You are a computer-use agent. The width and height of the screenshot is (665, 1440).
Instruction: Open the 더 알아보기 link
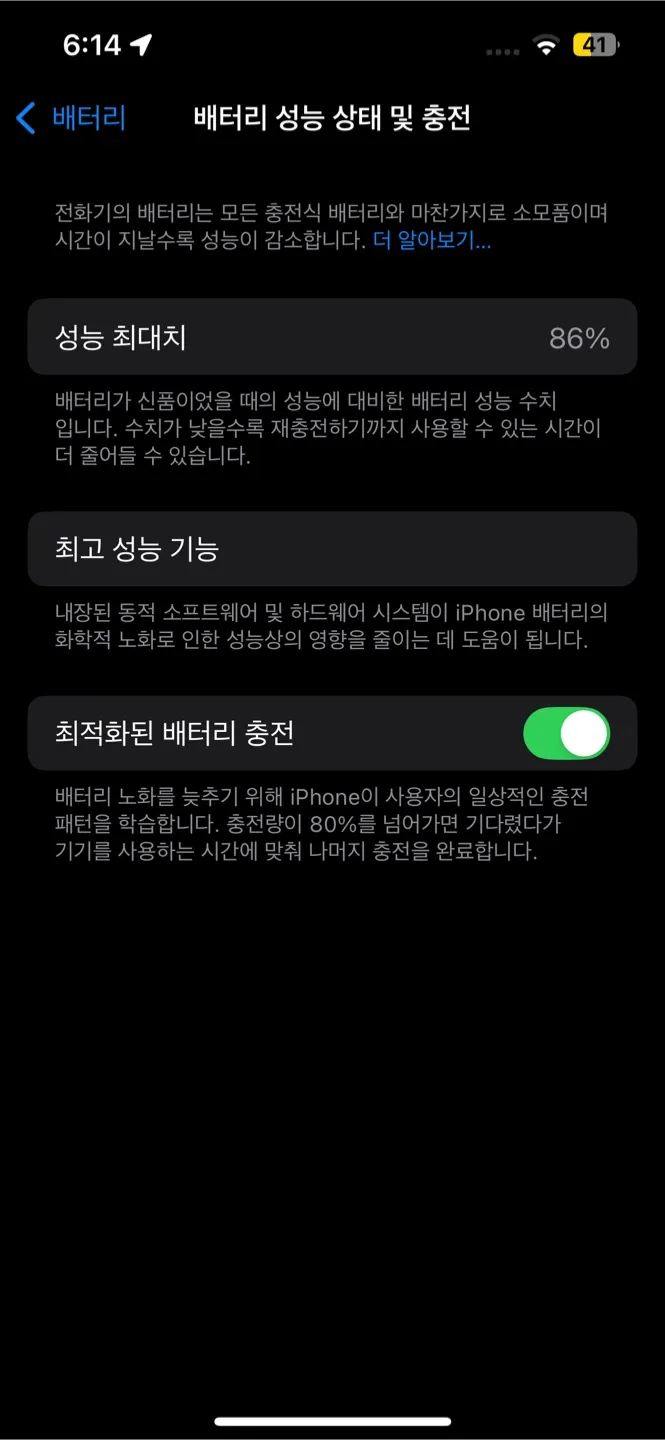pyautogui.click(x=432, y=241)
